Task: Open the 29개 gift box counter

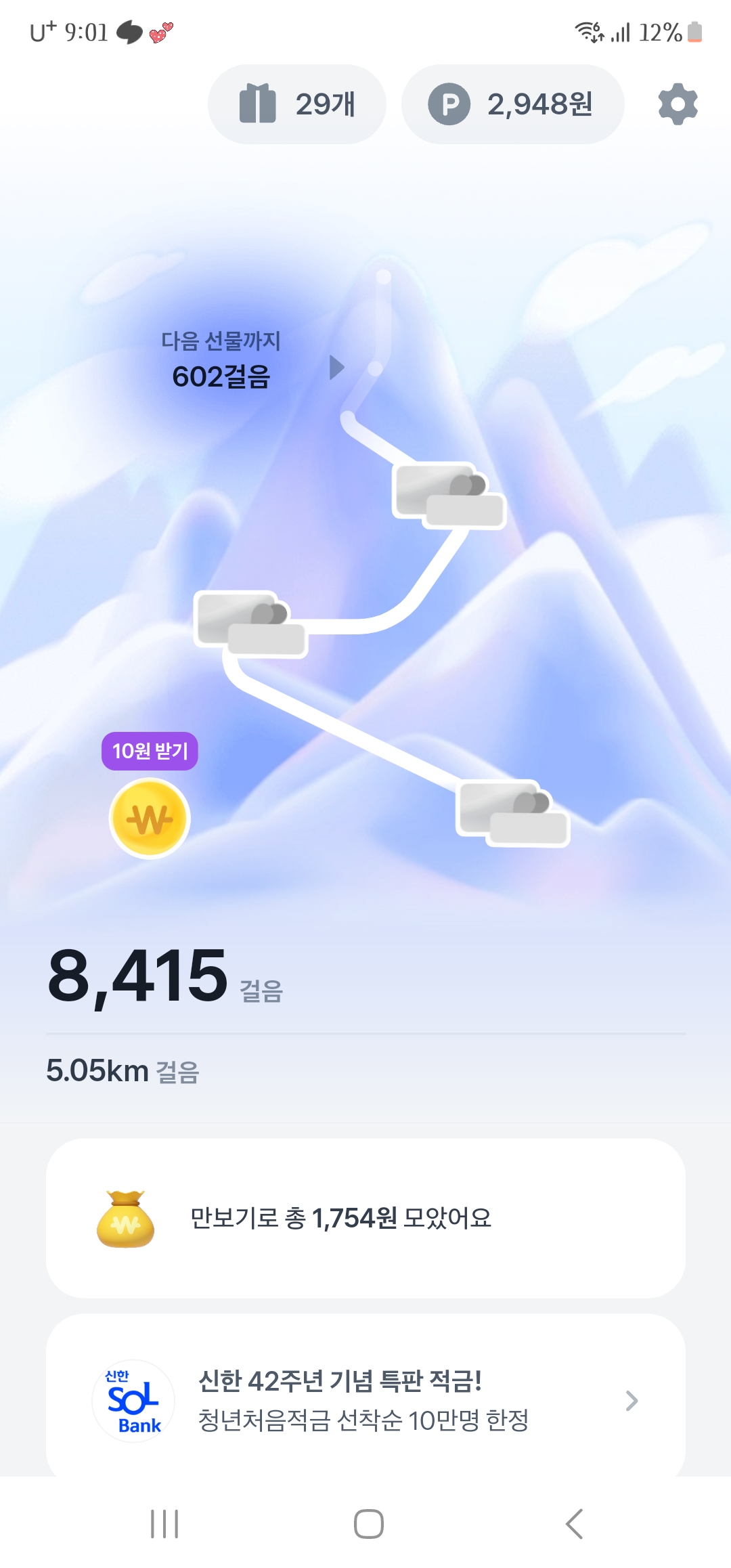Action: click(297, 104)
